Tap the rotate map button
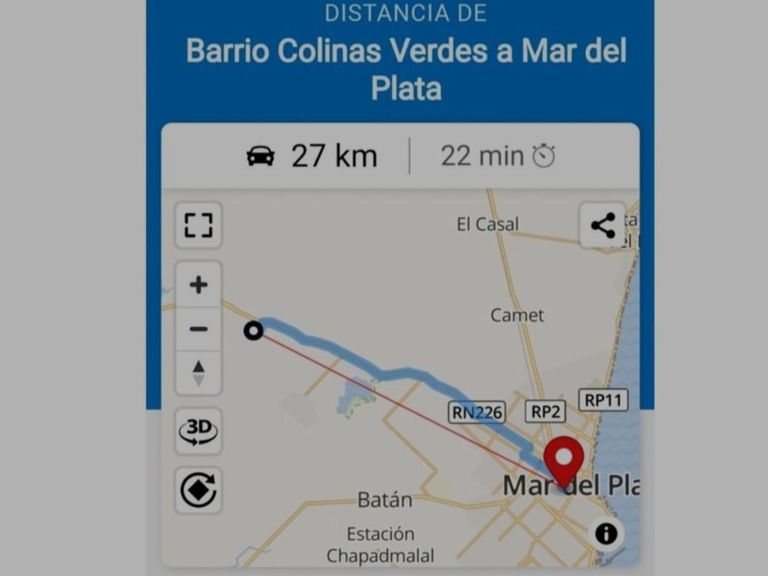The height and width of the screenshot is (576, 768). (x=198, y=490)
